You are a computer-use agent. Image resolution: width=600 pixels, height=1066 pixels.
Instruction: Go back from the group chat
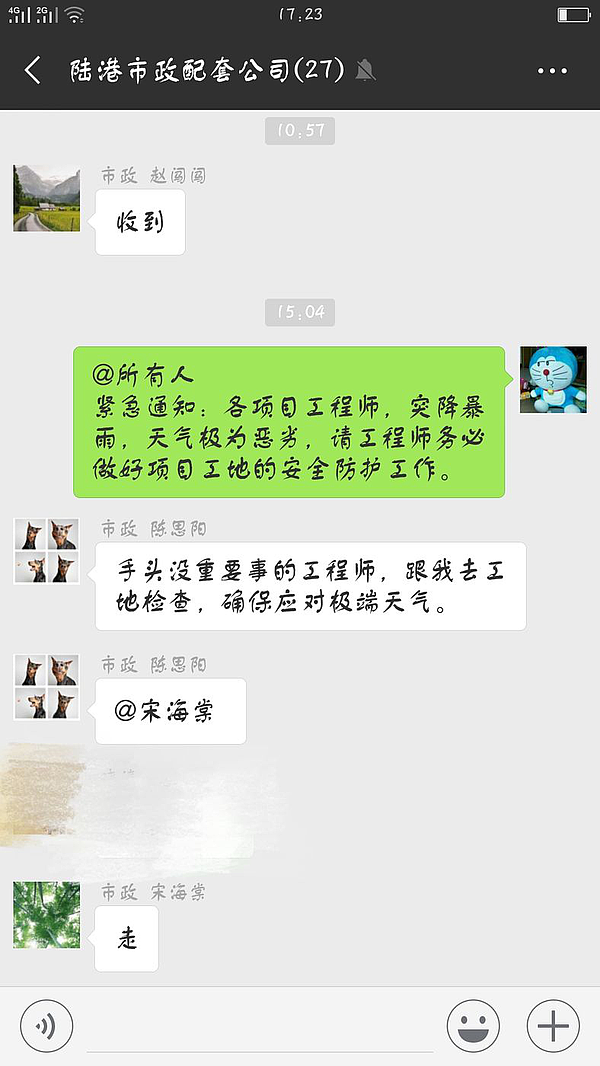tap(33, 70)
